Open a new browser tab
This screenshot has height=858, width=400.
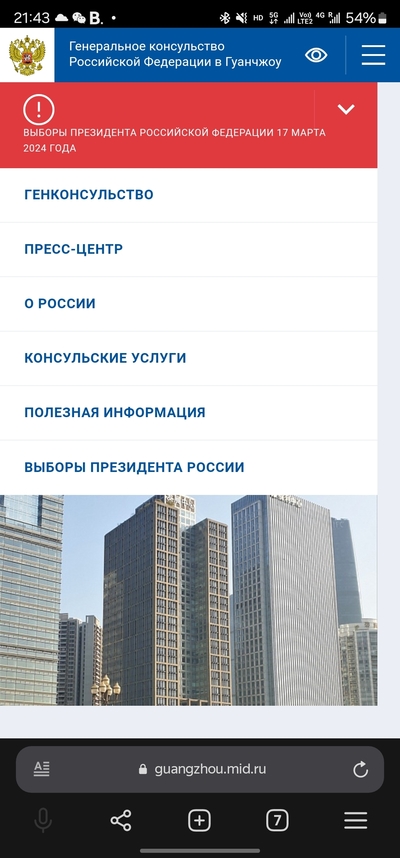point(200,821)
